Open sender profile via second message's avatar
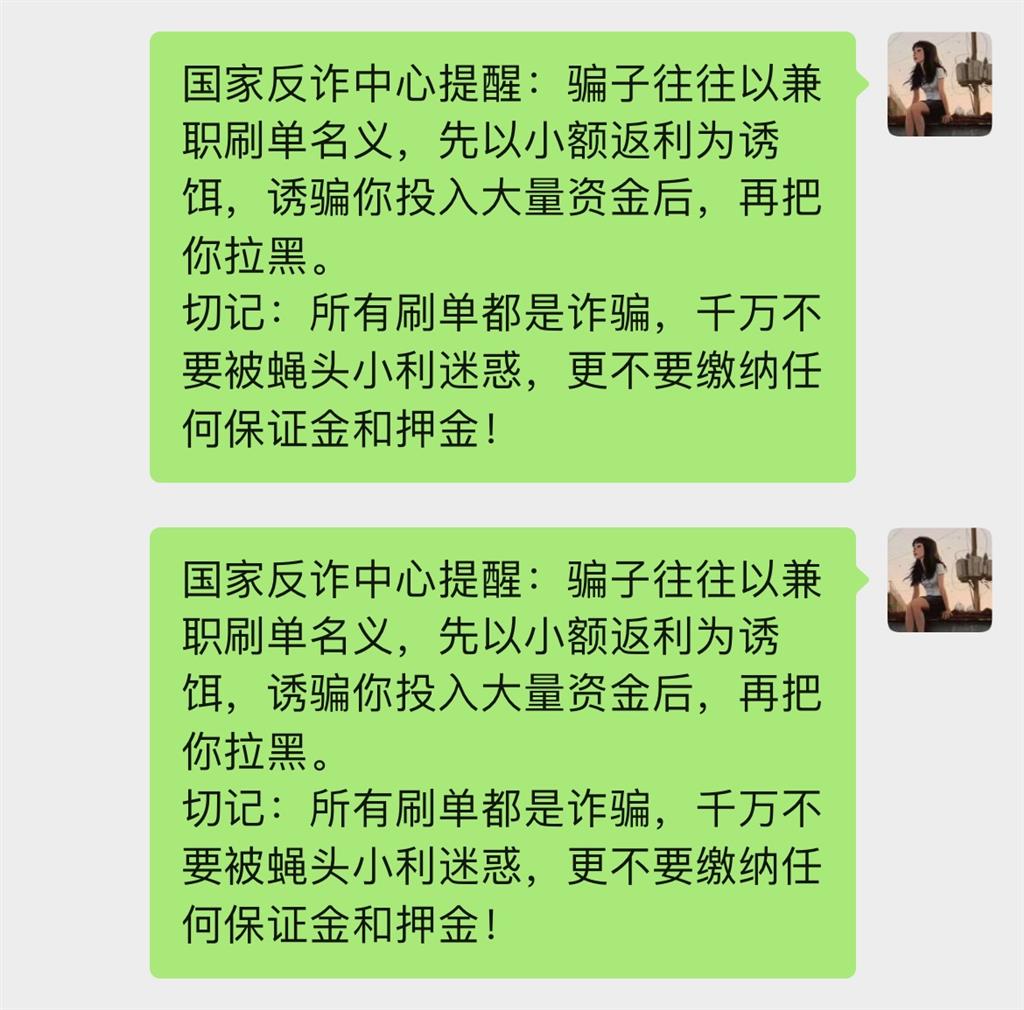Viewport: 1024px width, 1010px height. pos(939,580)
